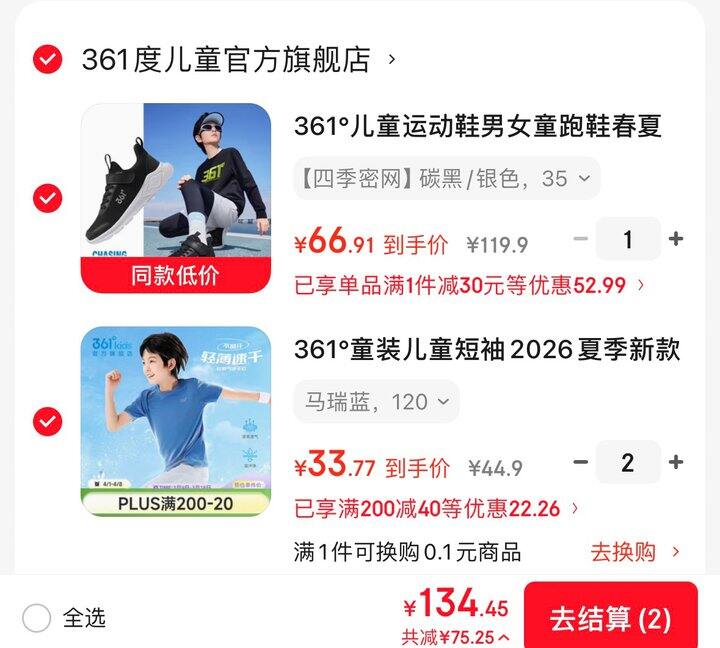Tap 去结算 to check out
This screenshot has height=648, width=720.
(x=610, y=618)
